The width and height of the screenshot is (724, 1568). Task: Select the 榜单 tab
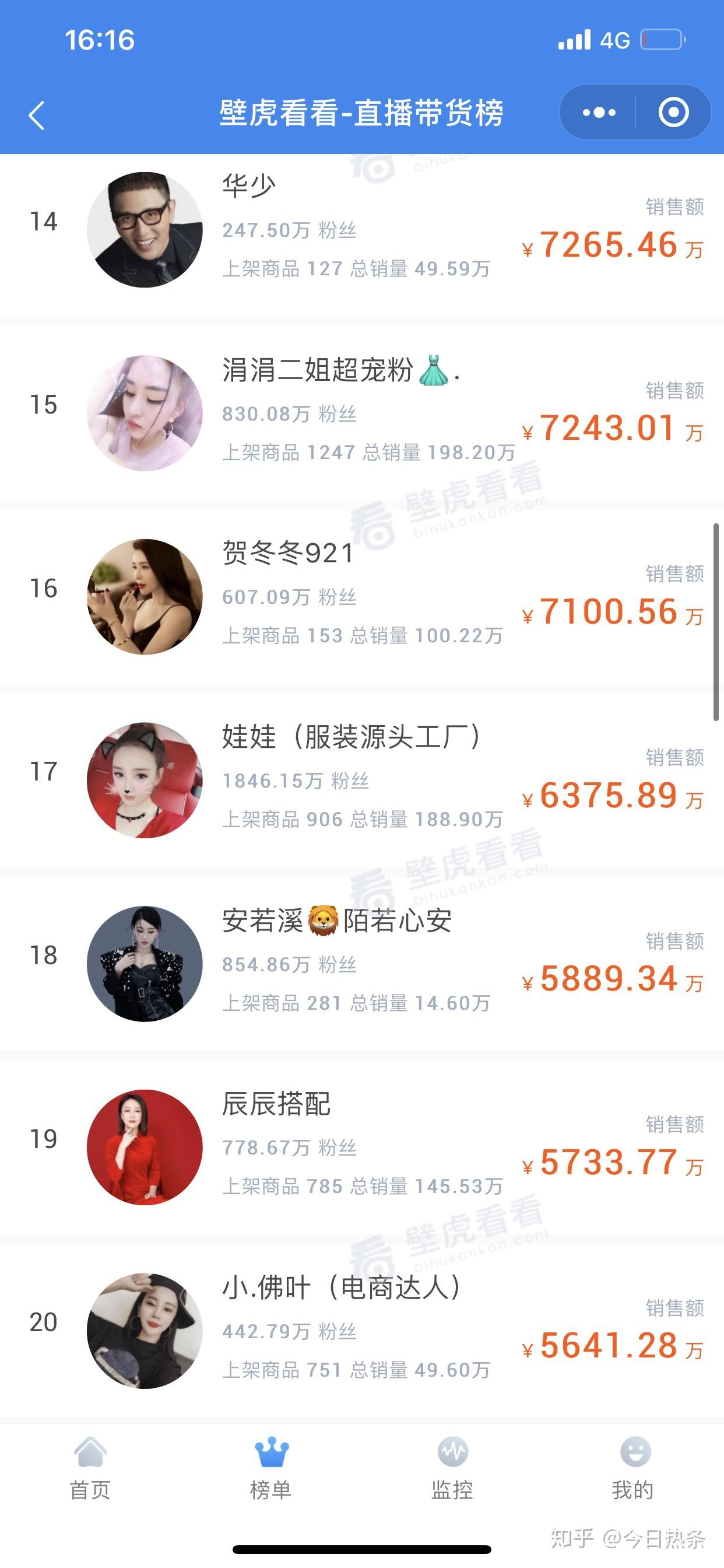click(x=270, y=1468)
